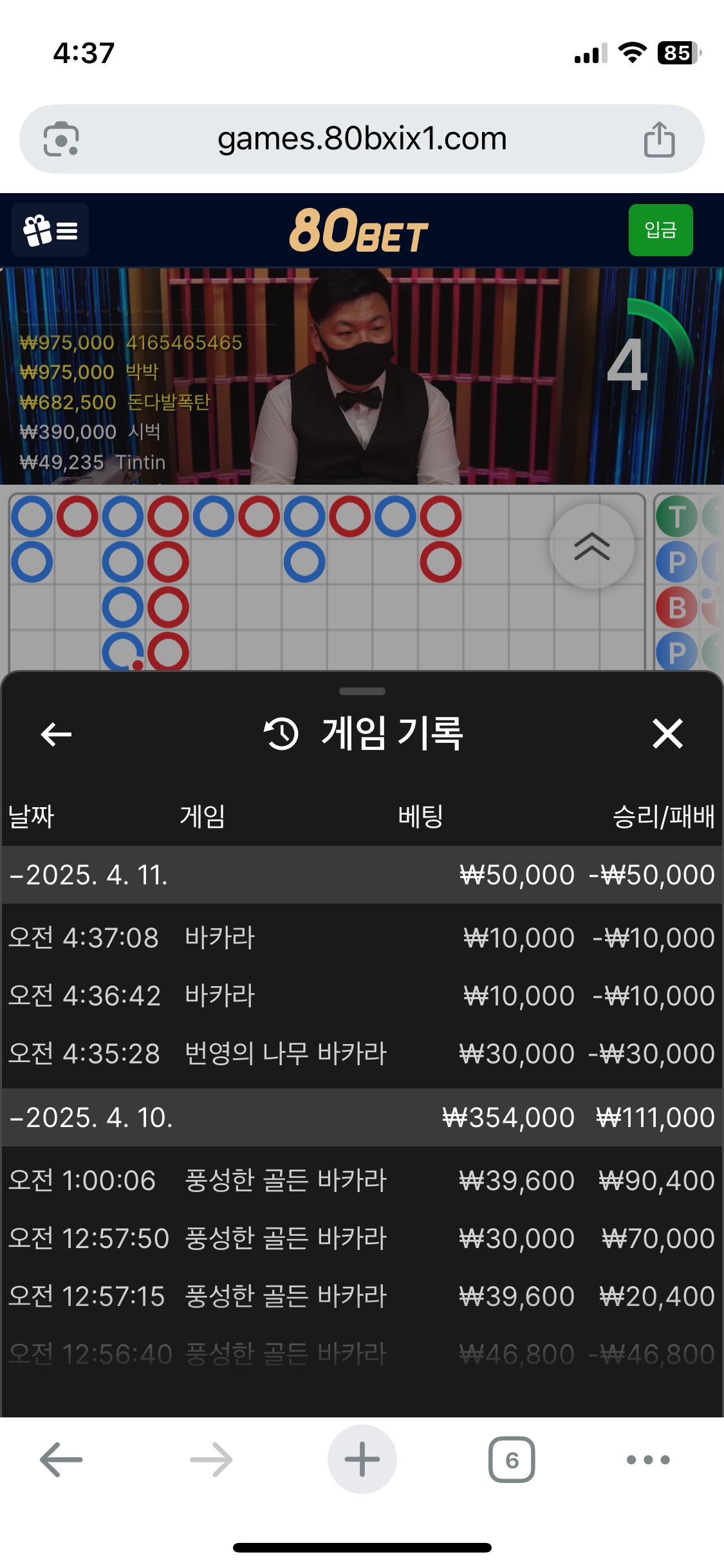The width and height of the screenshot is (724, 1568).
Task: Tap the green 입금 deposit button
Action: [660, 230]
